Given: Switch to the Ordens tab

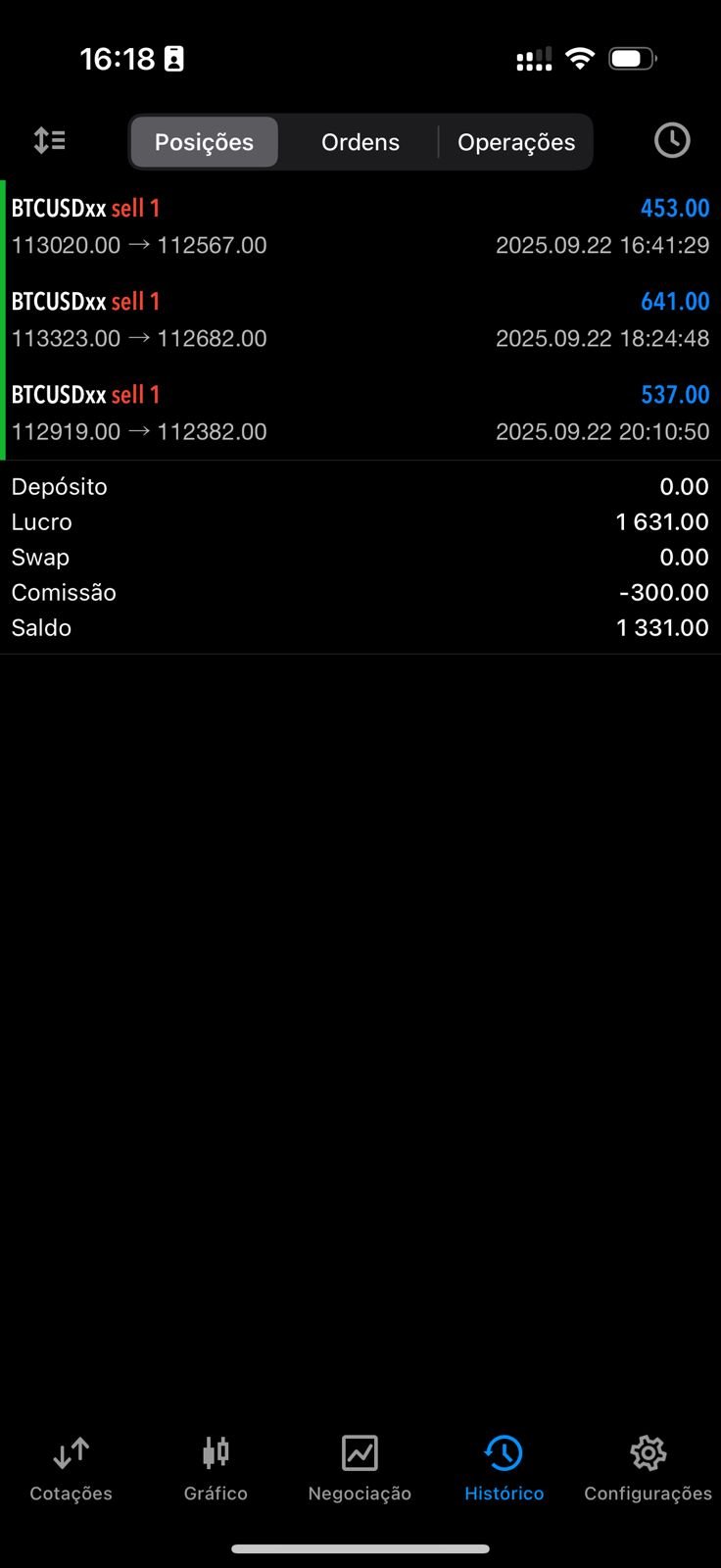Looking at the screenshot, I should 360,142.
